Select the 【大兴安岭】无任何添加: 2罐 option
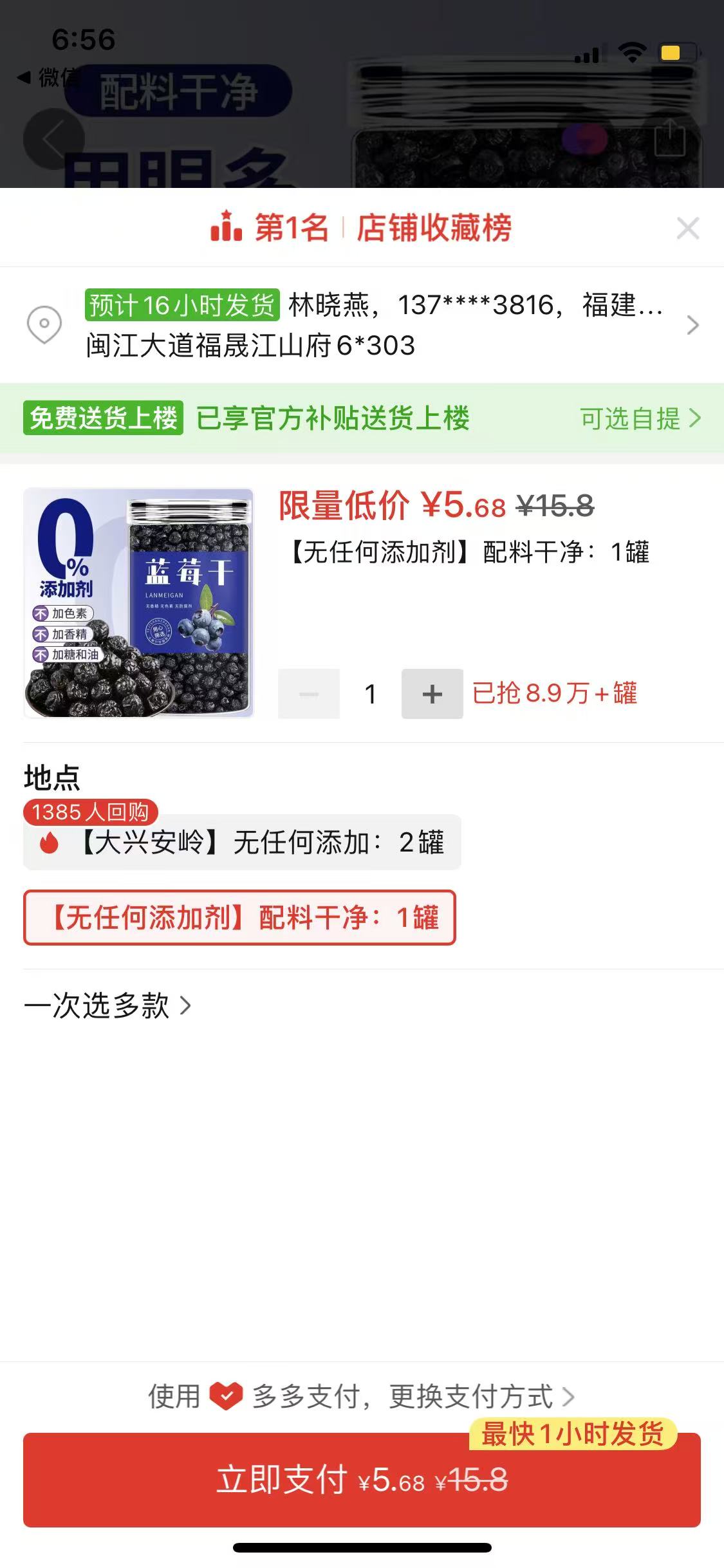 pos(242,843)
